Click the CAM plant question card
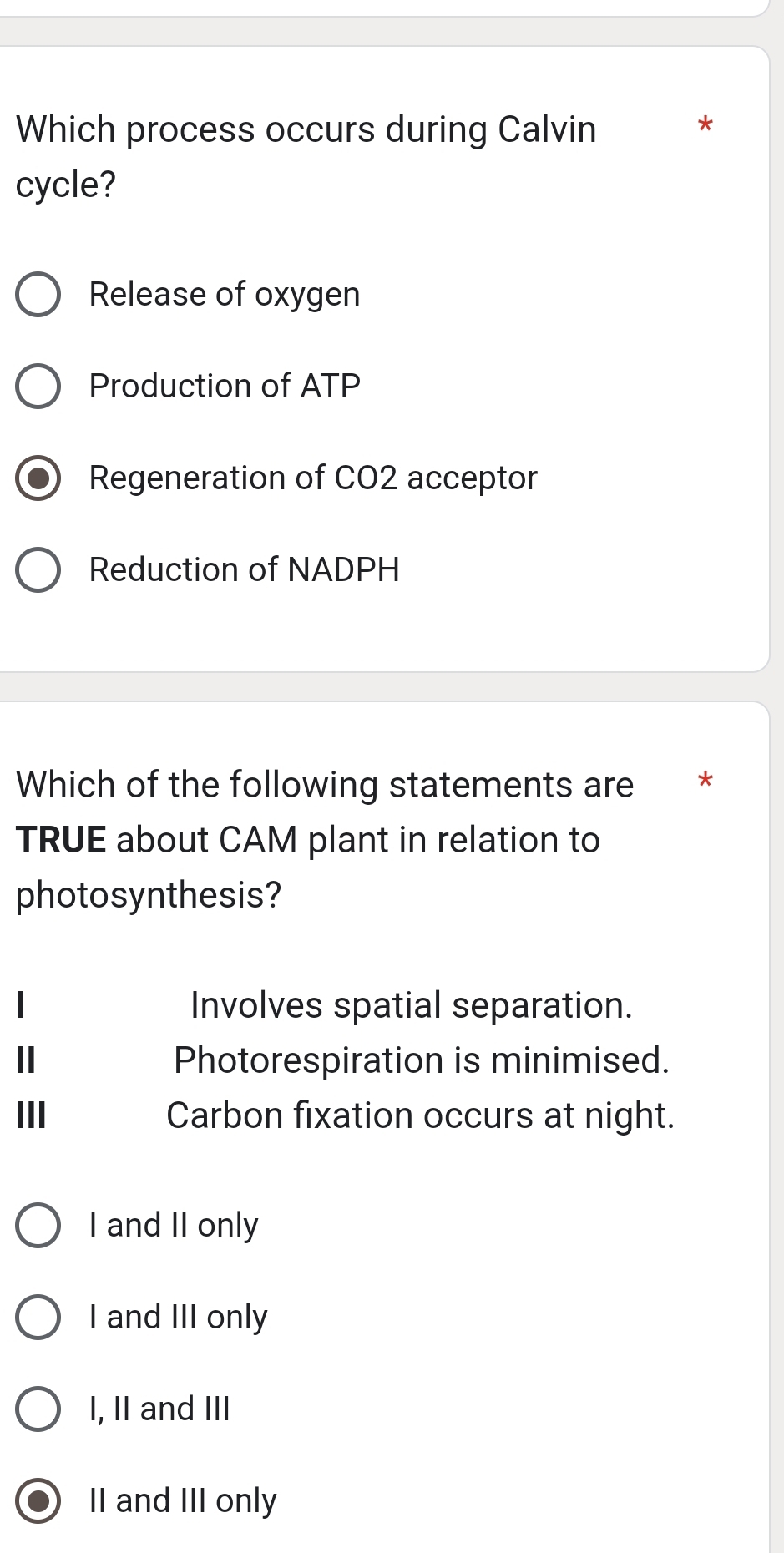Screen dimensions: 784x1553 (x=384, y=1127)
